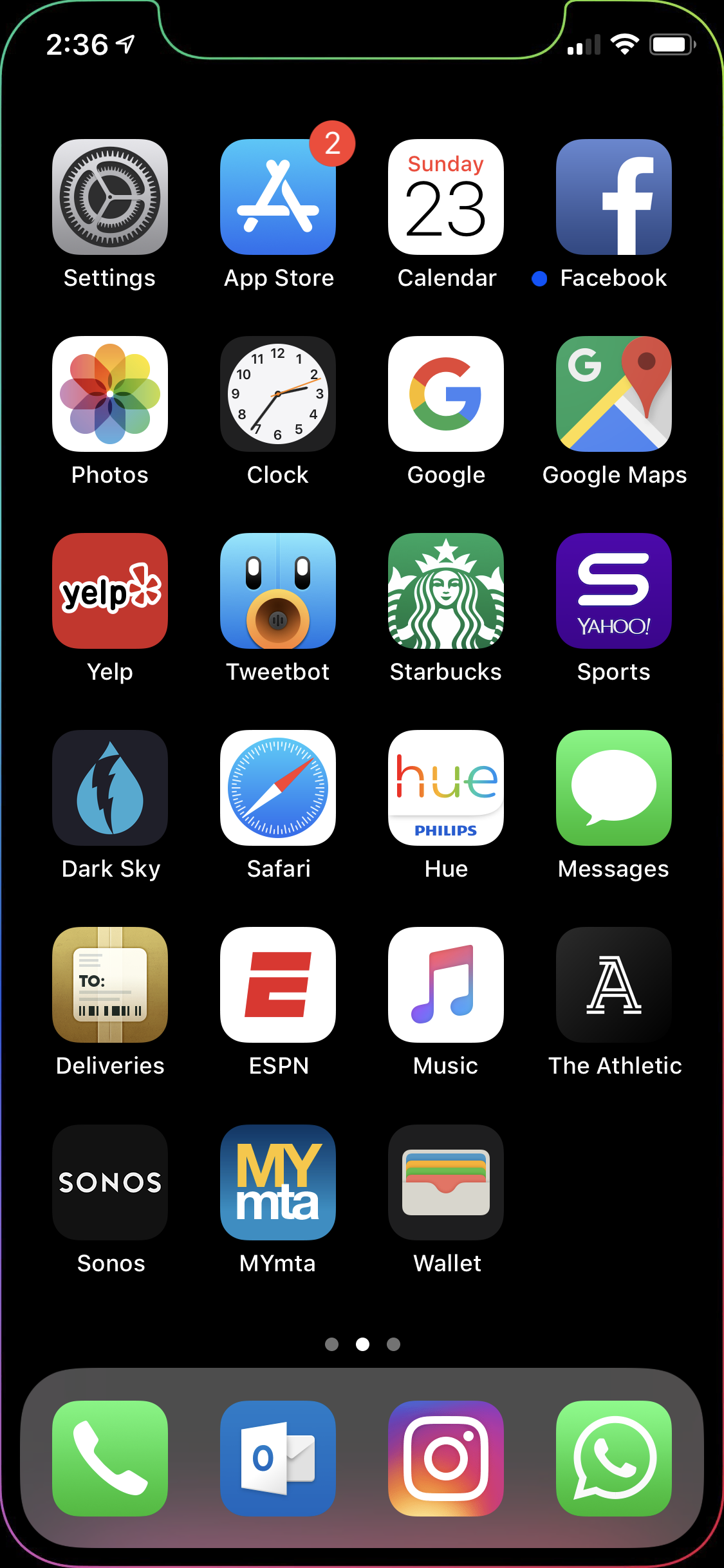This screenshot has height=1568, width=724.
Task: Launch Tweetbot
Action: pyautogui.click(x=278, y=591)
